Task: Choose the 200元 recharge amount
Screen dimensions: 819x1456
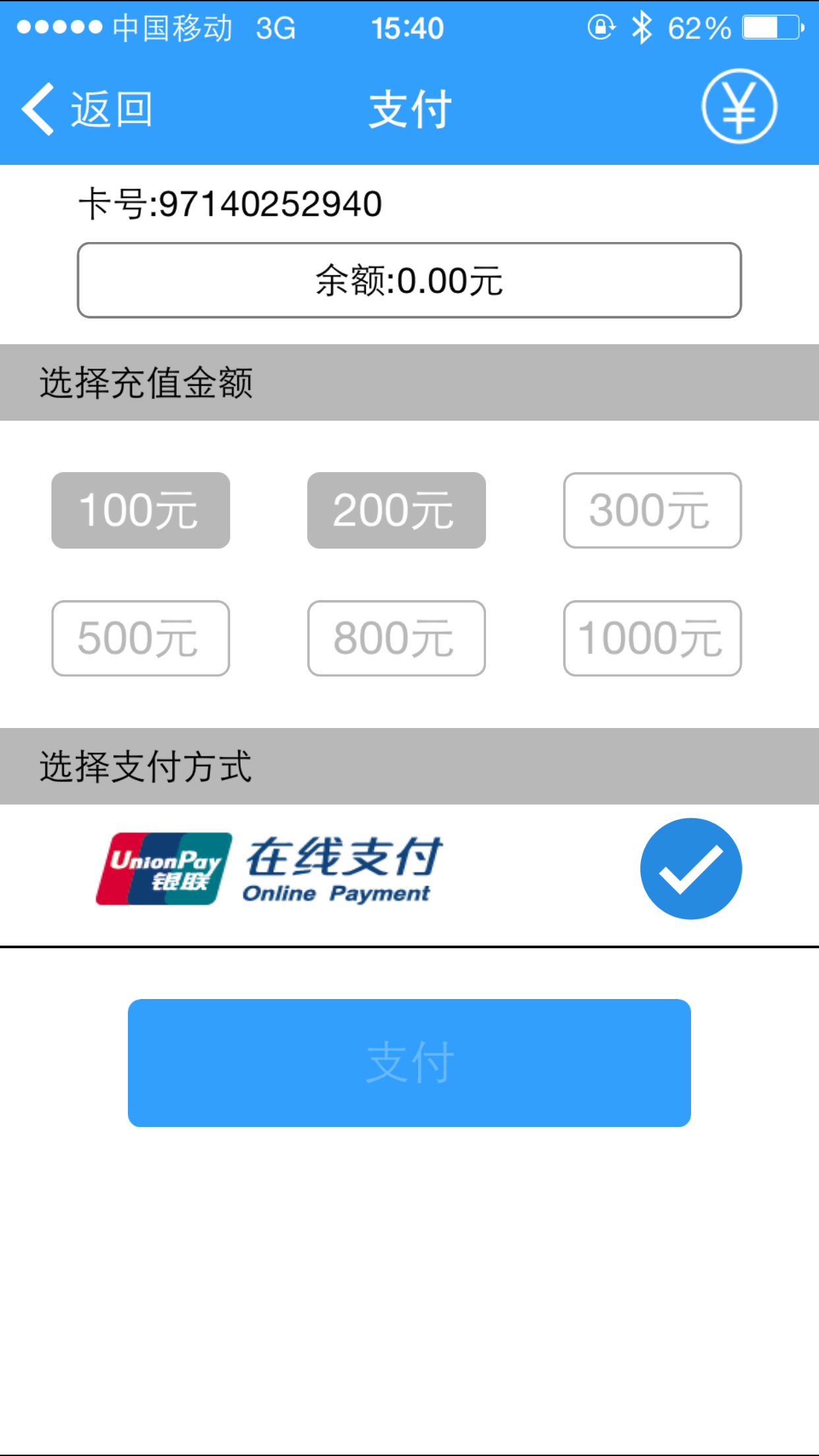Action: (x=396, y=510)
